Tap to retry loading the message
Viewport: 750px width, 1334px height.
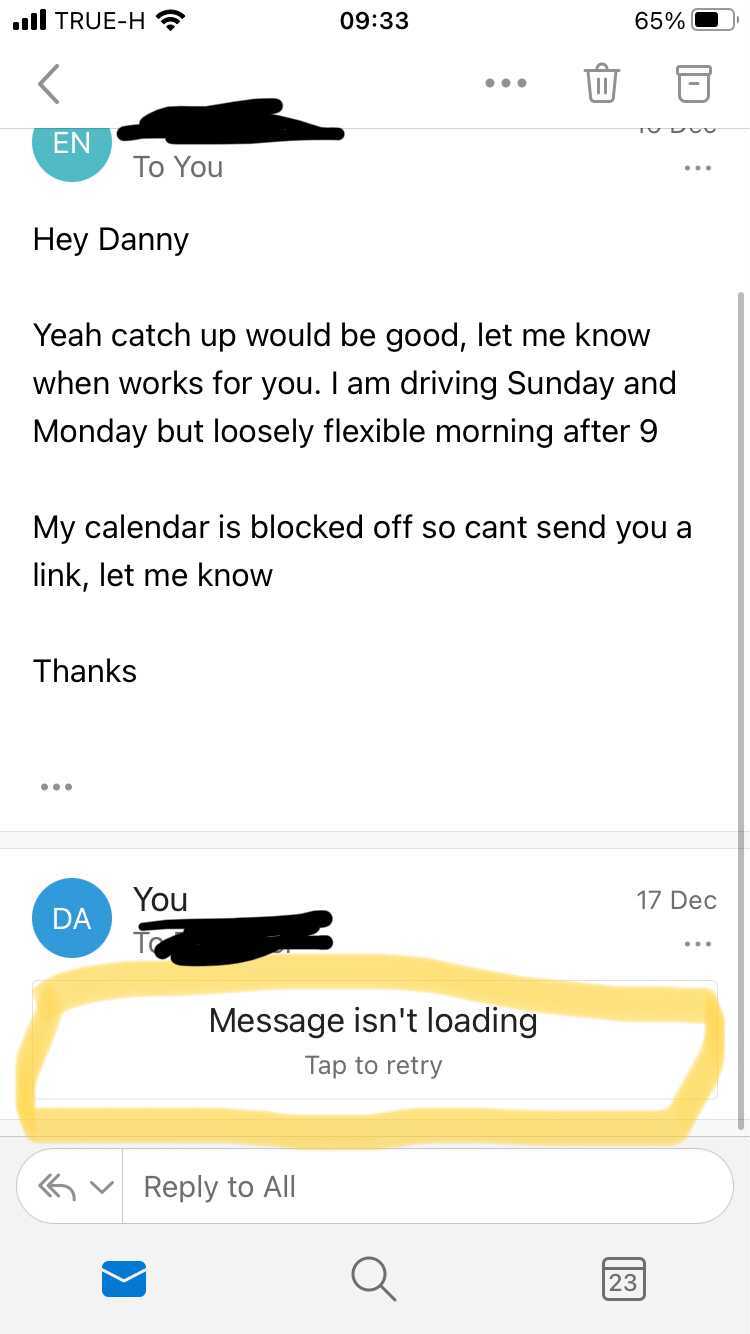tap(374, 1040)
